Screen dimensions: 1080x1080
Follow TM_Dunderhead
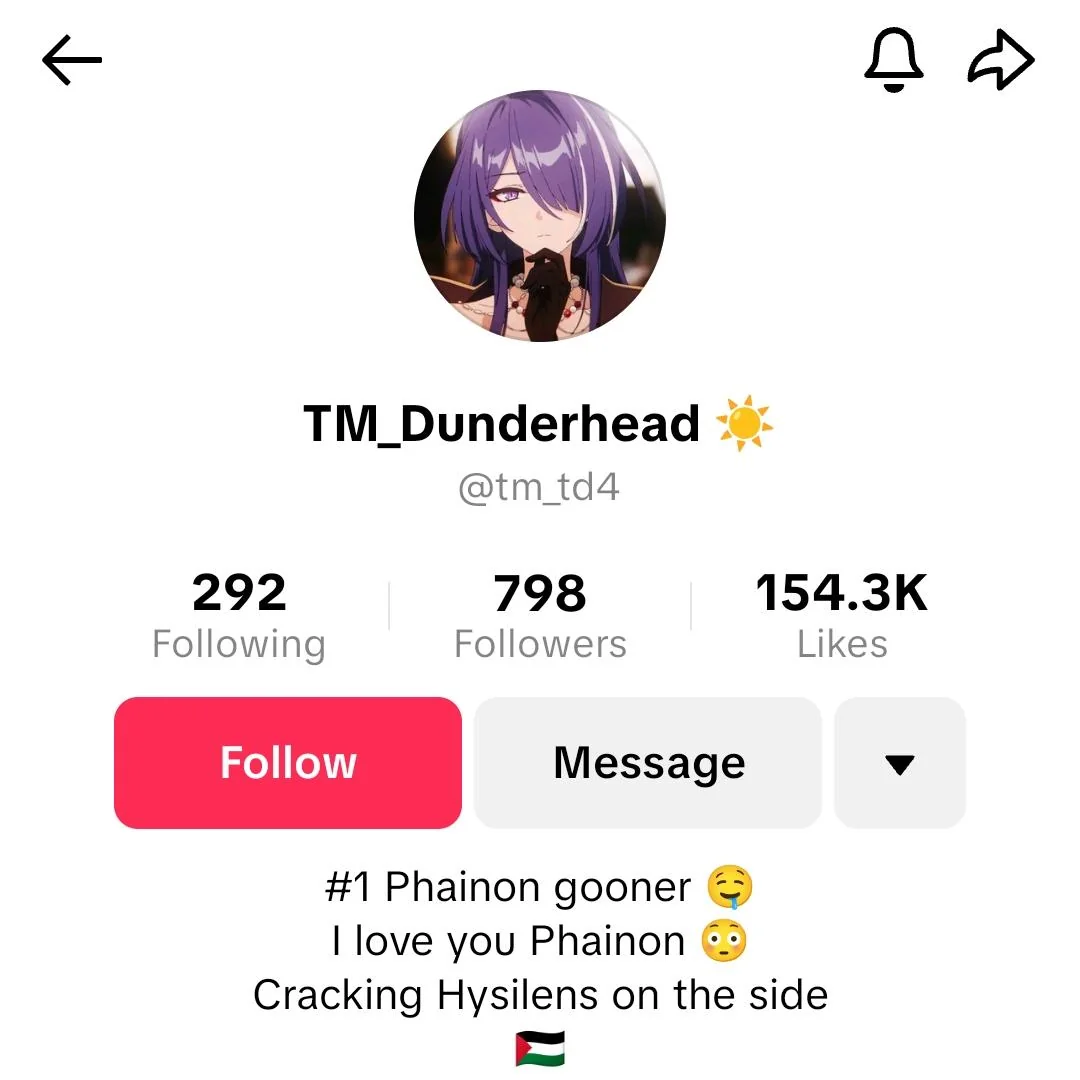tap(288, 763)
